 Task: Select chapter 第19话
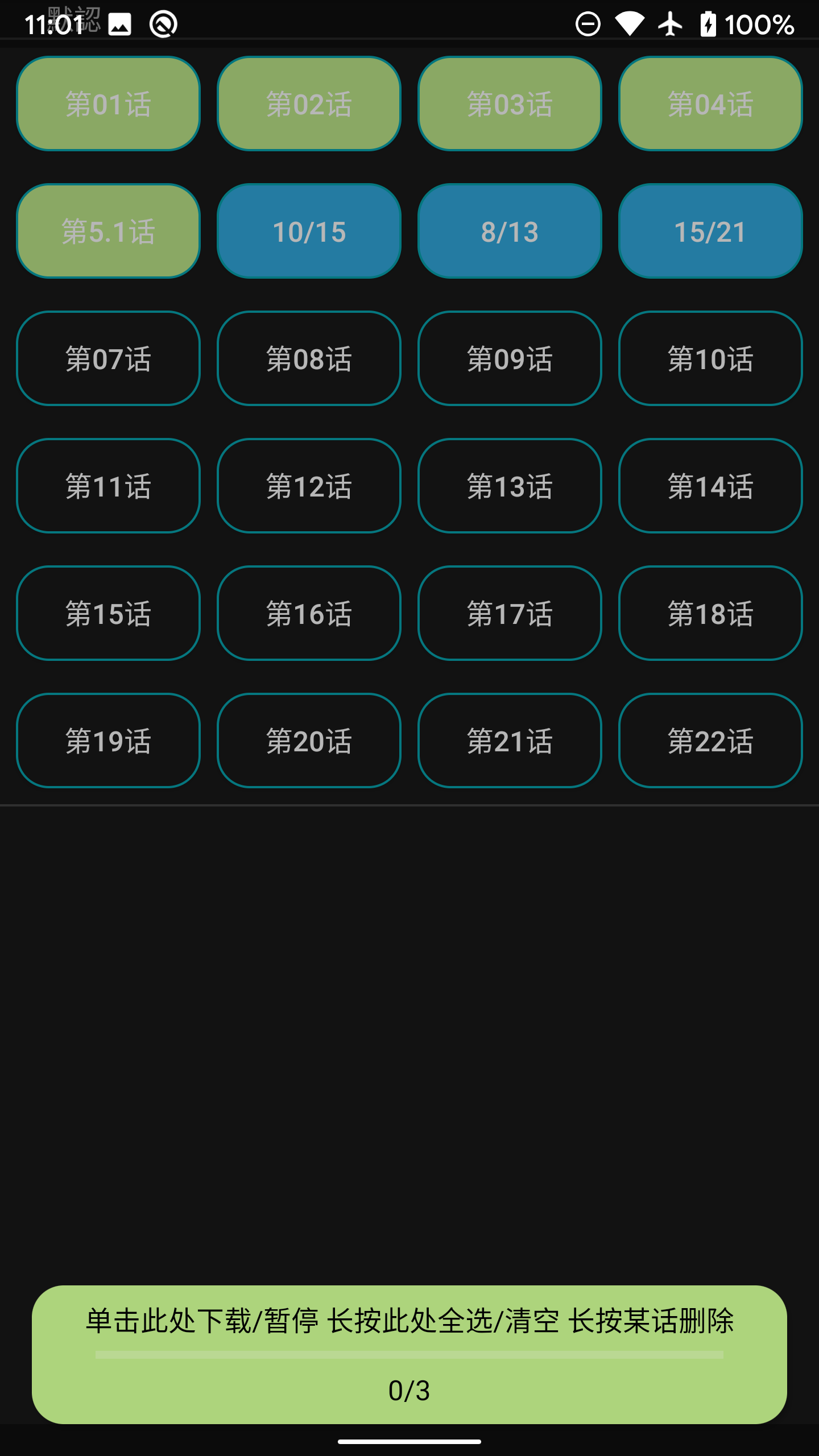(108, 741)
